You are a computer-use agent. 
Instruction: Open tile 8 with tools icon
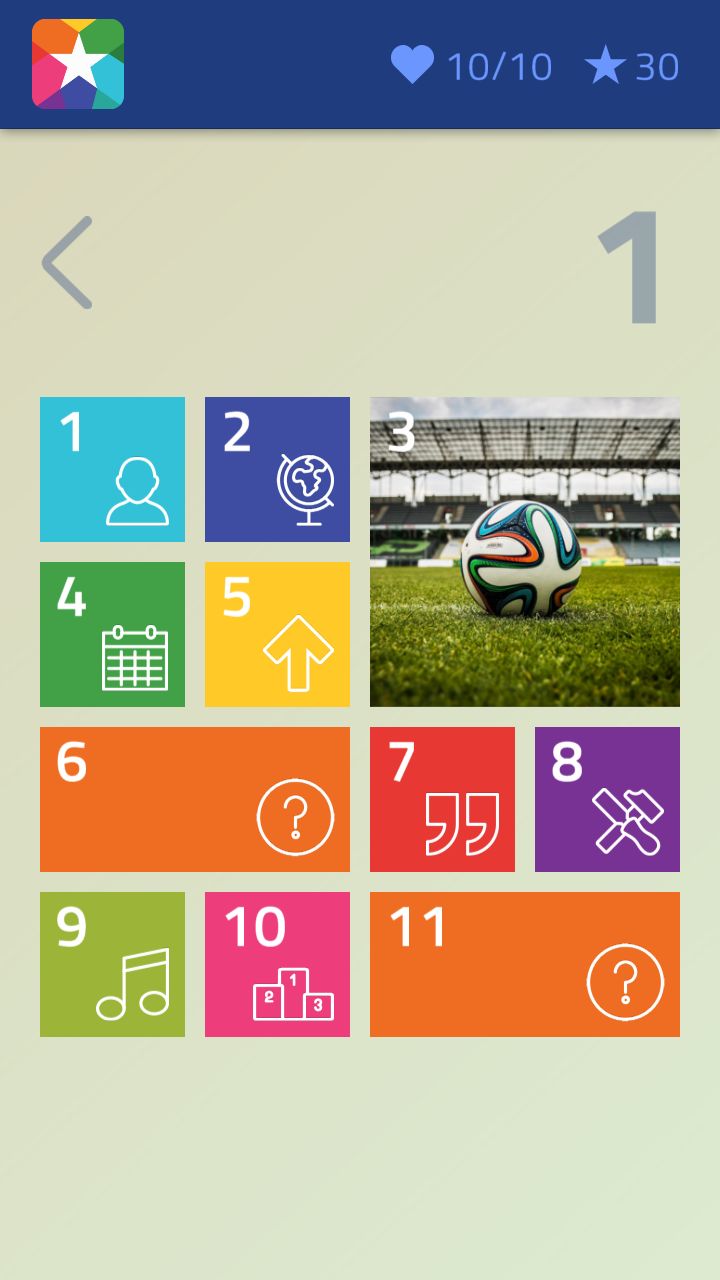click(x=607, y=799)
